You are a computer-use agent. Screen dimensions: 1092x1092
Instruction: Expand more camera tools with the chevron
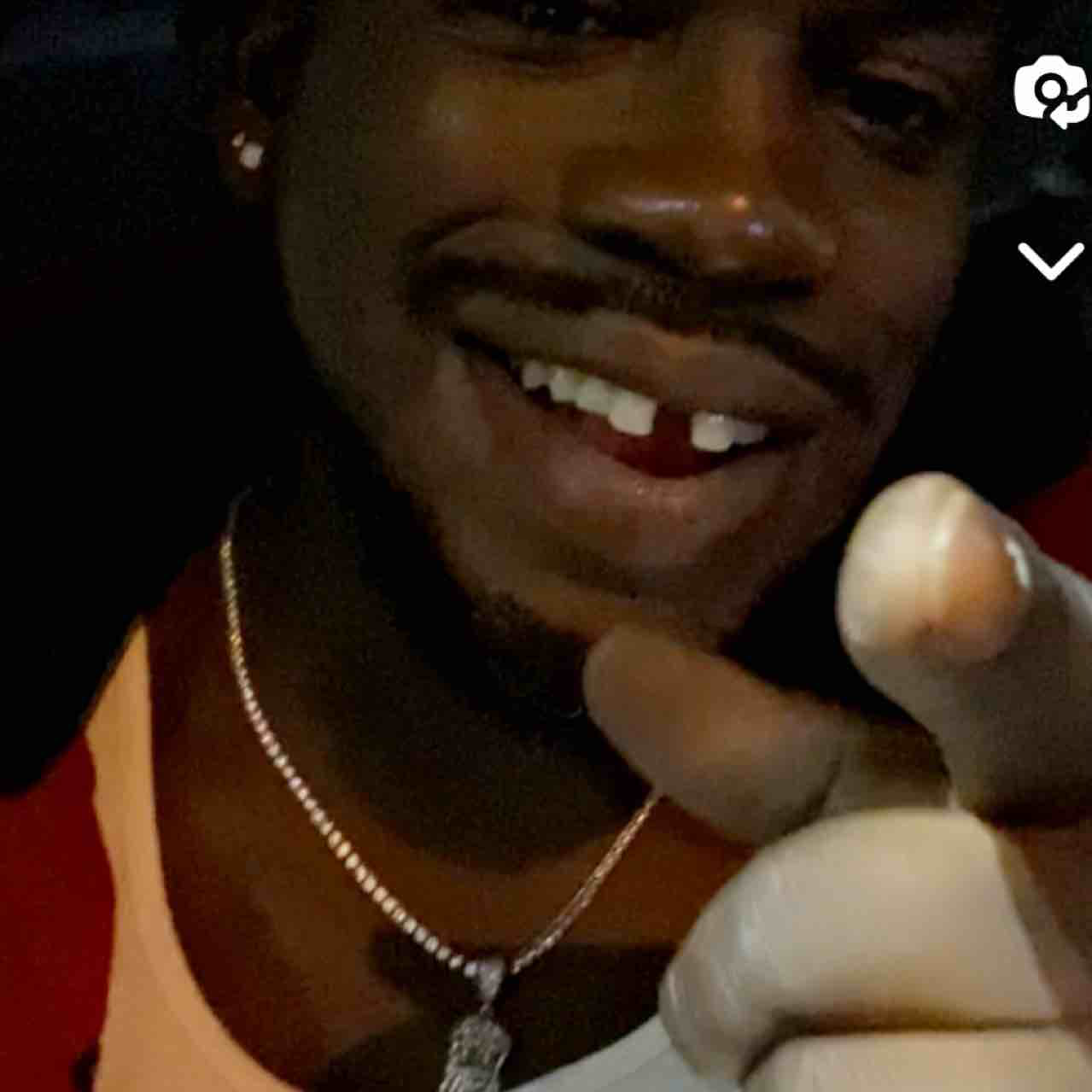pyautogui.click(x=1050, y=260)
